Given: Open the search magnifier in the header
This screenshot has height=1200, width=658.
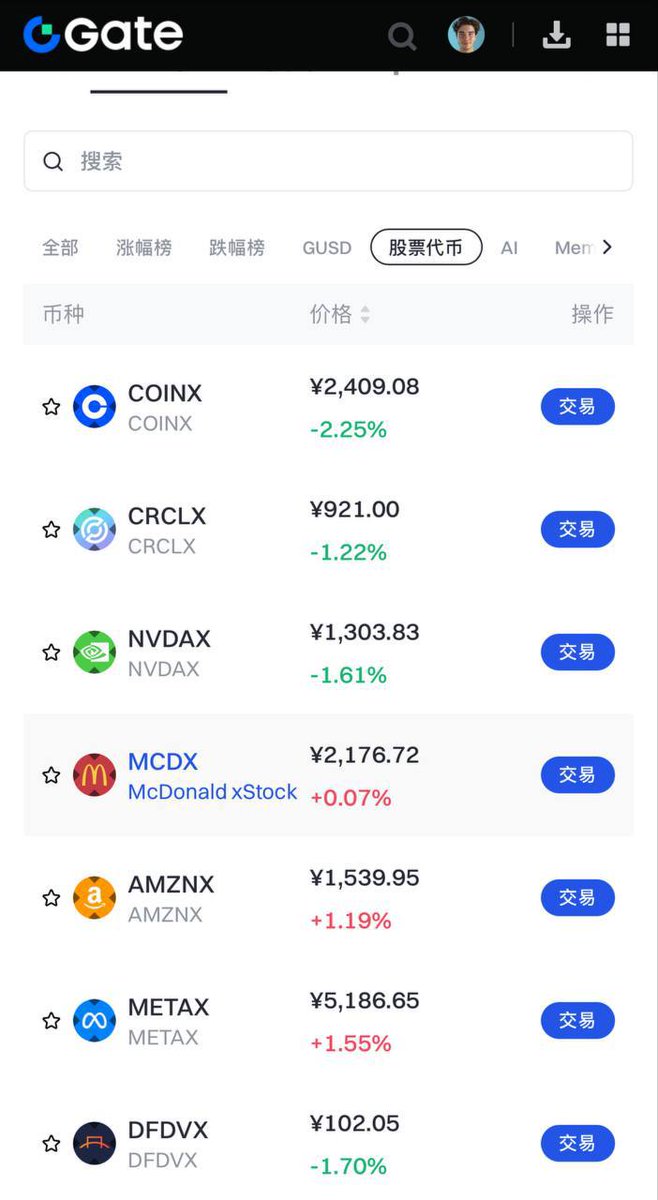Looking at the screenshot, I should pos(402,37).
